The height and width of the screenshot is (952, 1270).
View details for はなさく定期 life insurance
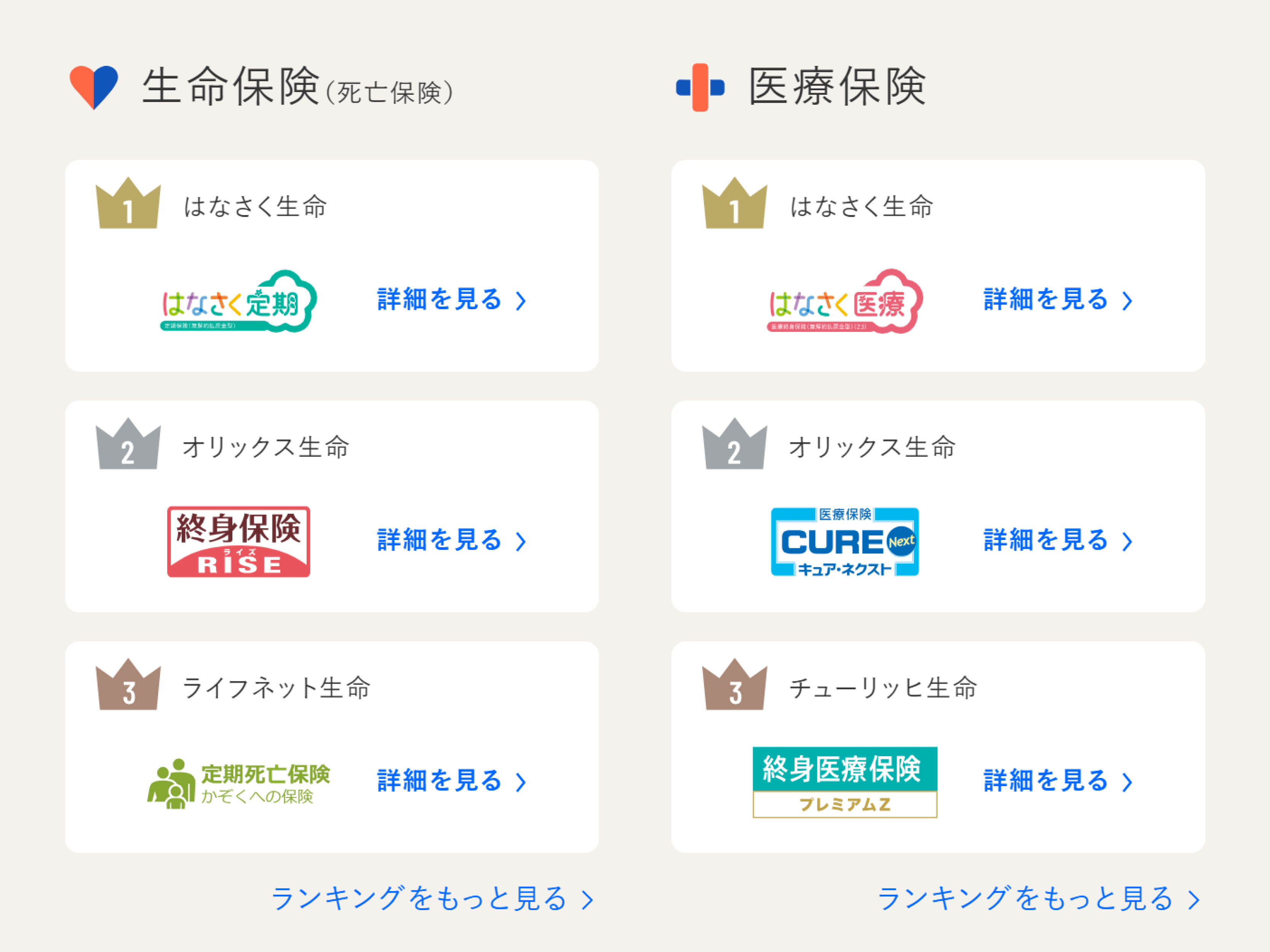click(451, 300)
